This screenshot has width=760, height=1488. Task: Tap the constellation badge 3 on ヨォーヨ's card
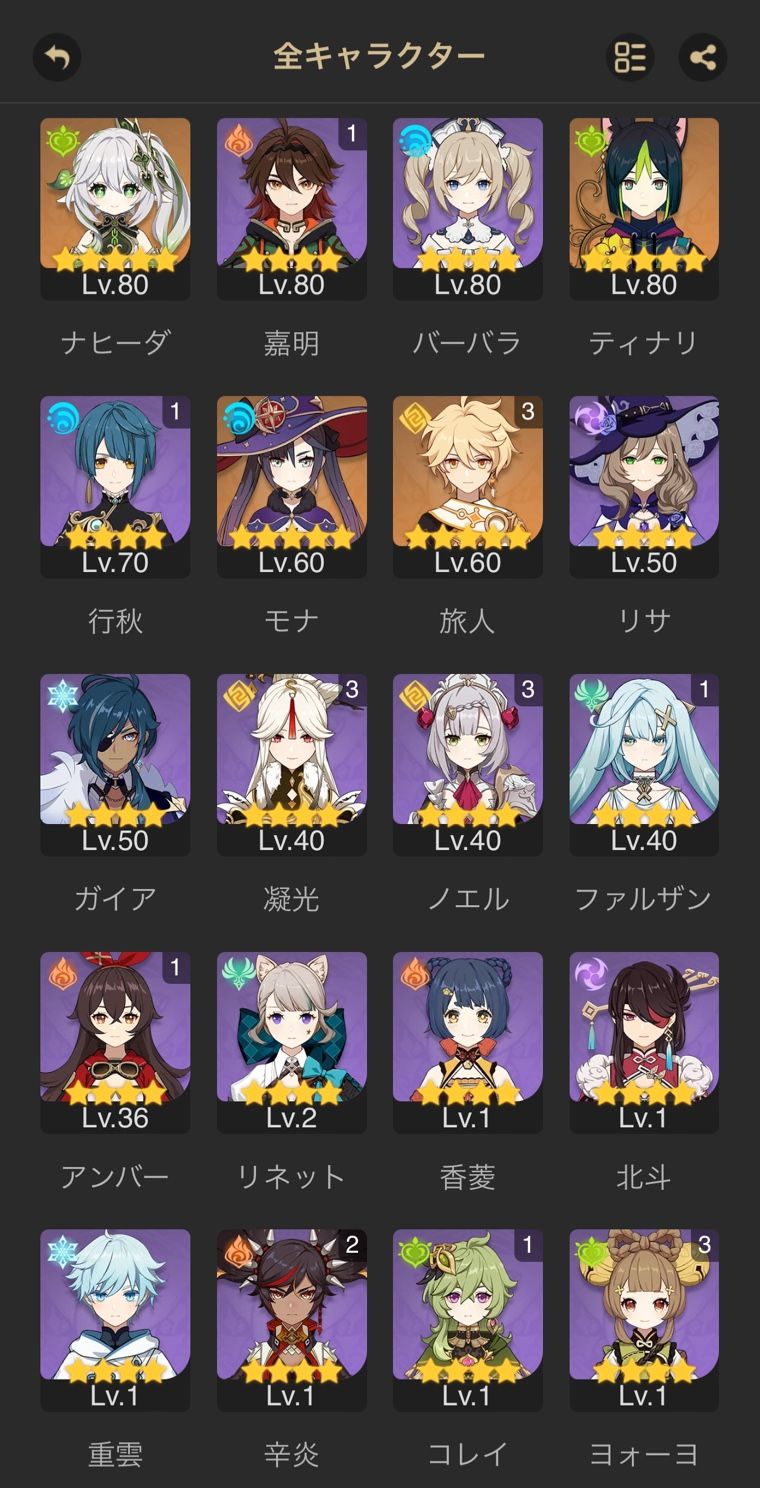point(702,1247)
